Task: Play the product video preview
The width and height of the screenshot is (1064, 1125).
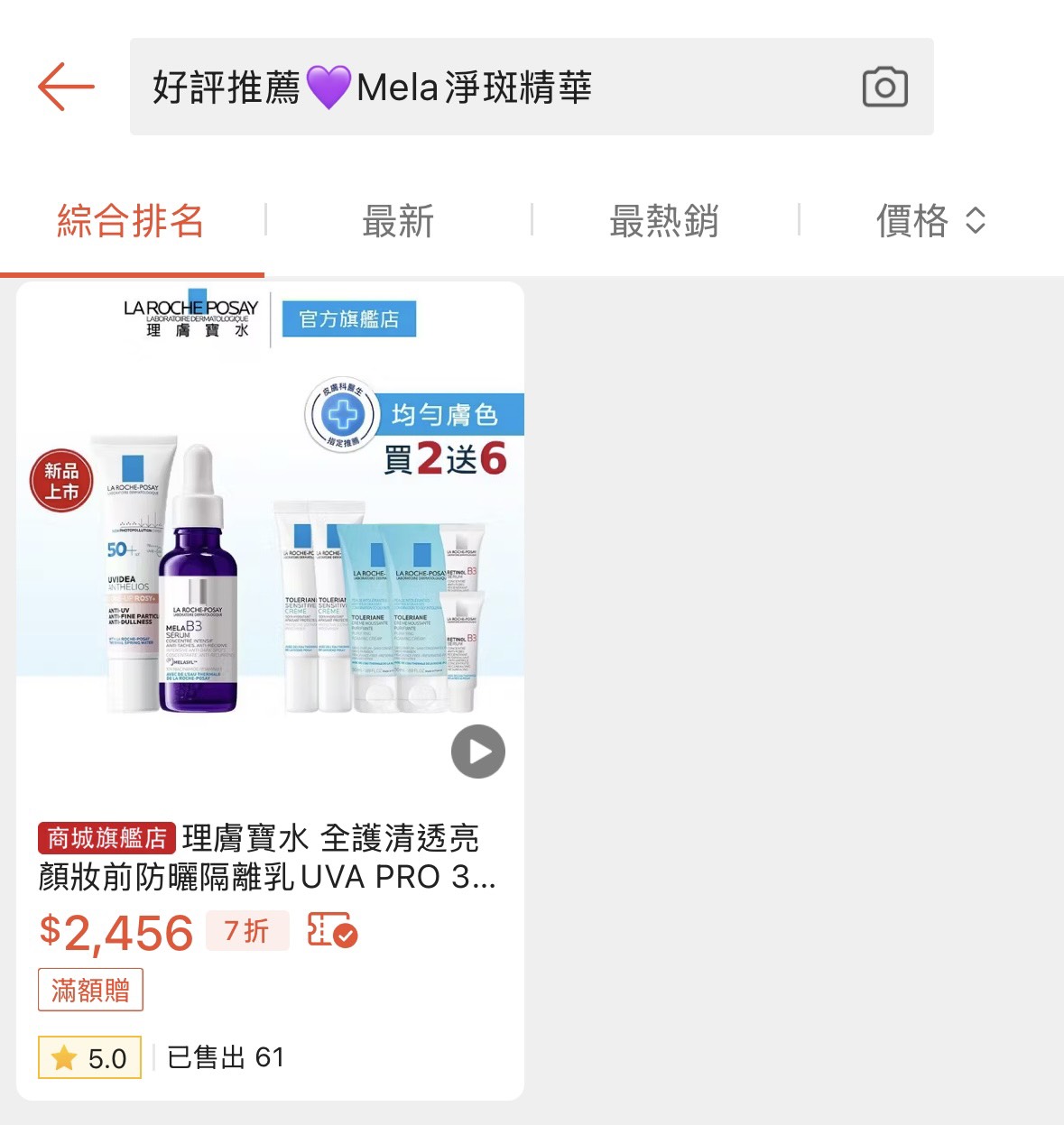Action: tap(477, 752)
